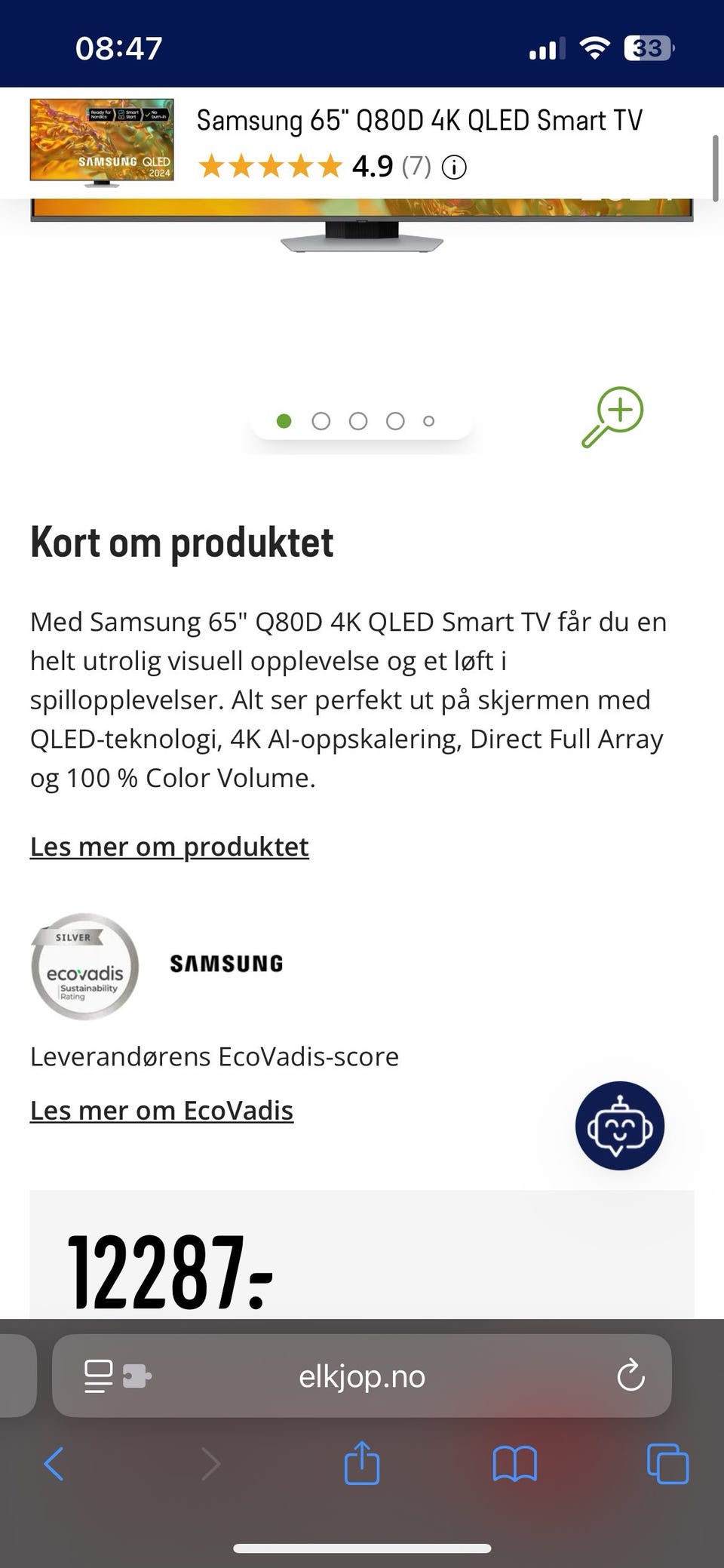Select the fourth carousel indicator dot
The height and width of the screenshot is (1568, 724).
tap(394, 421)
